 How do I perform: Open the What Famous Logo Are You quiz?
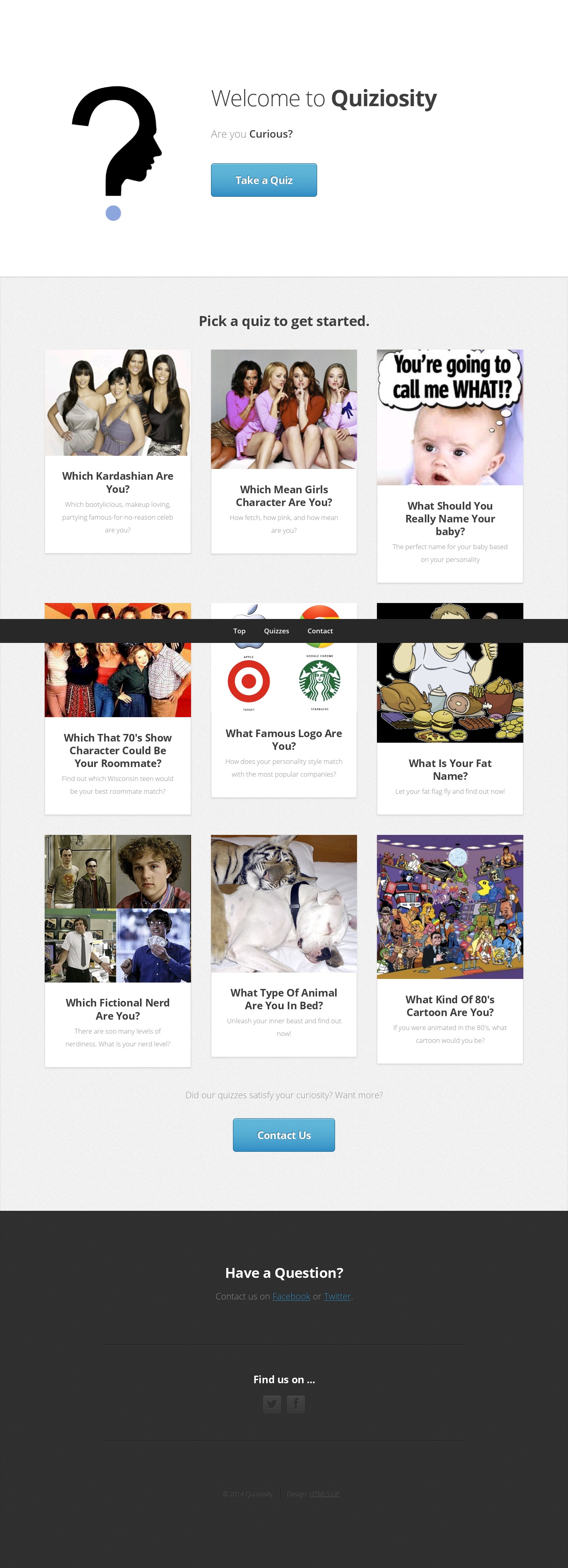click(283, 739)
